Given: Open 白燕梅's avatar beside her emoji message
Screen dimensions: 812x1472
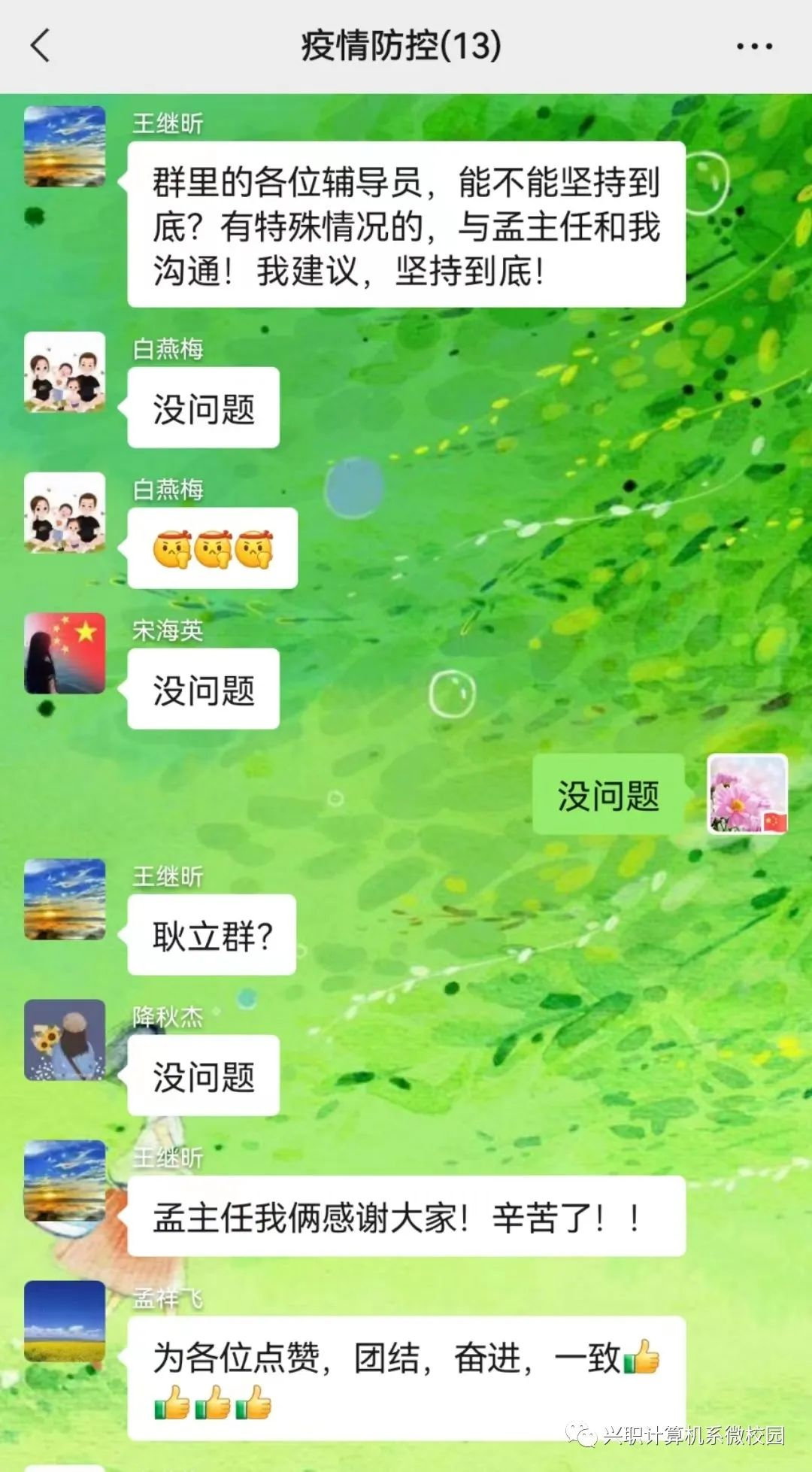Looking at the screenshot, I should 65,512.
